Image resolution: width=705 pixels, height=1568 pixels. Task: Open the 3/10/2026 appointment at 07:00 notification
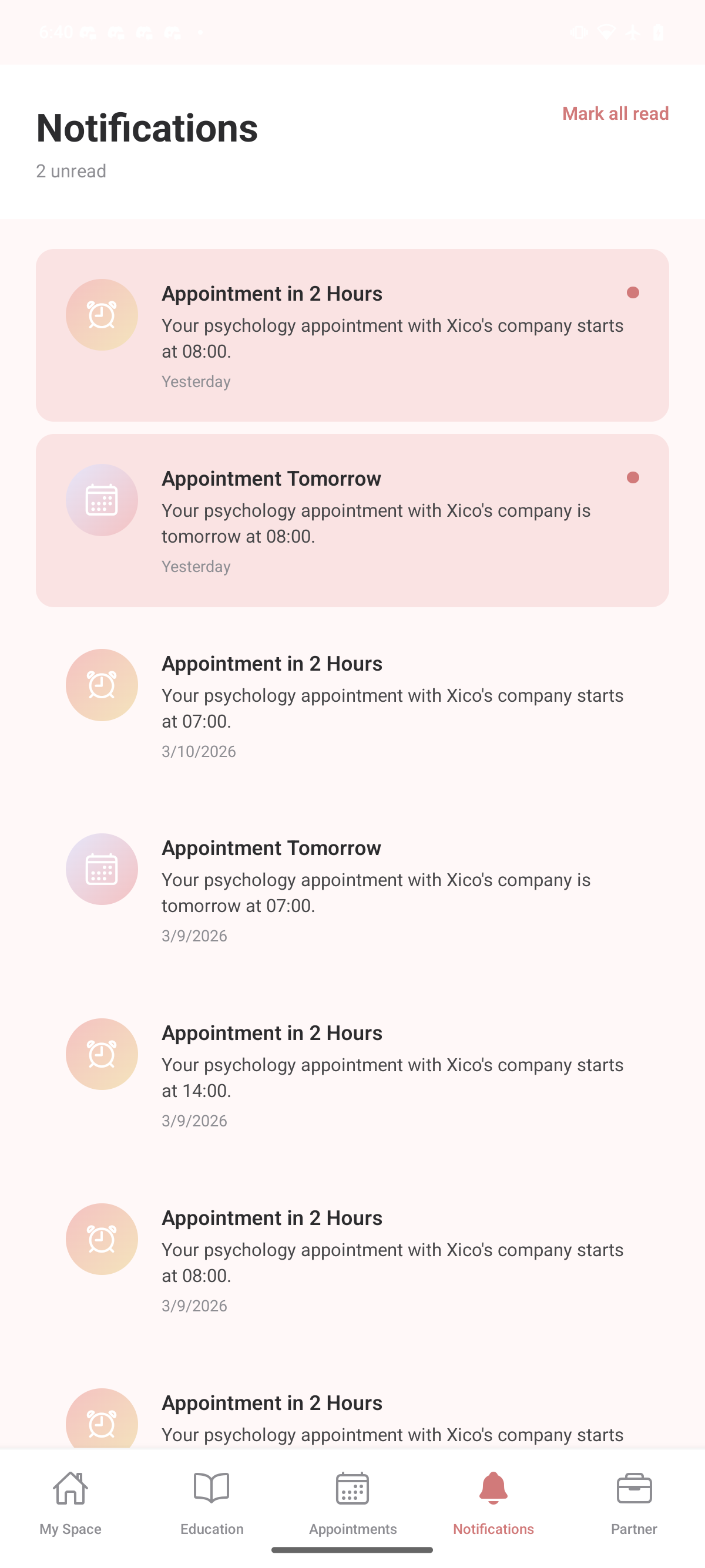352,705
